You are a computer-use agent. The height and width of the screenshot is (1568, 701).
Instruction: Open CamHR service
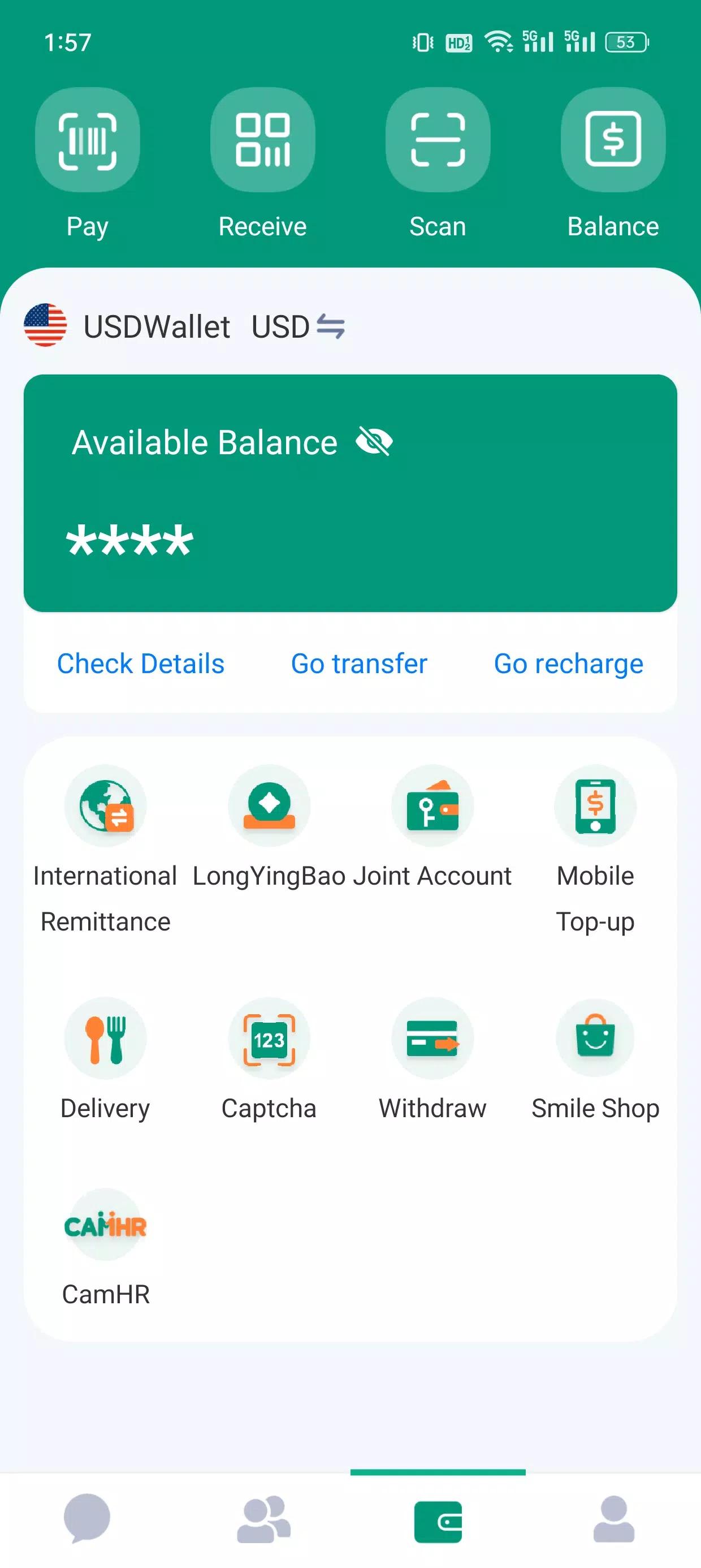(x=105, y=1225)
